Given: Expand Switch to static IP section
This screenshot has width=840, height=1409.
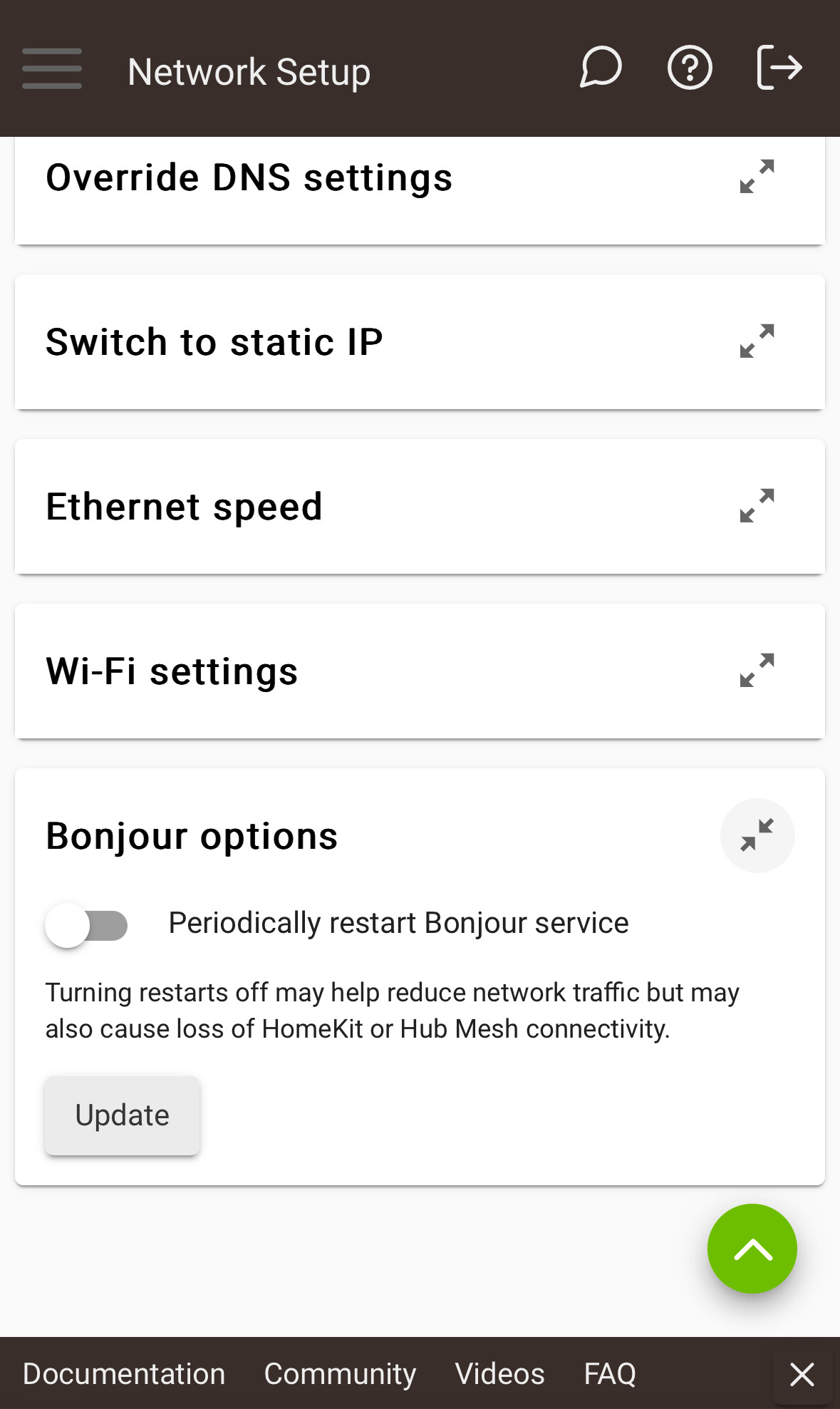Looking at the screenshot, I should [x=757, y=341].
